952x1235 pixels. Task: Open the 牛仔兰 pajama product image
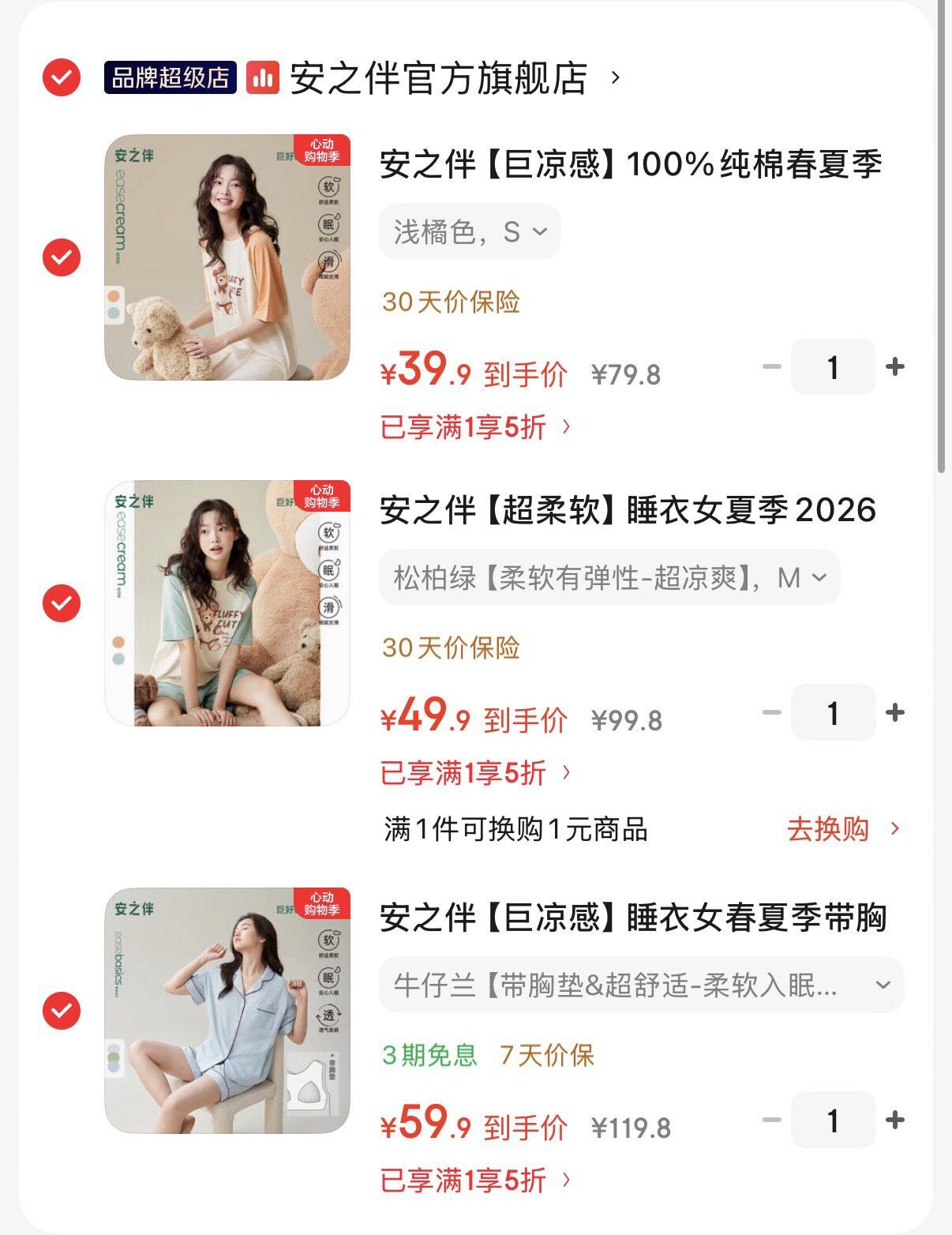[x=227, y=1011]
